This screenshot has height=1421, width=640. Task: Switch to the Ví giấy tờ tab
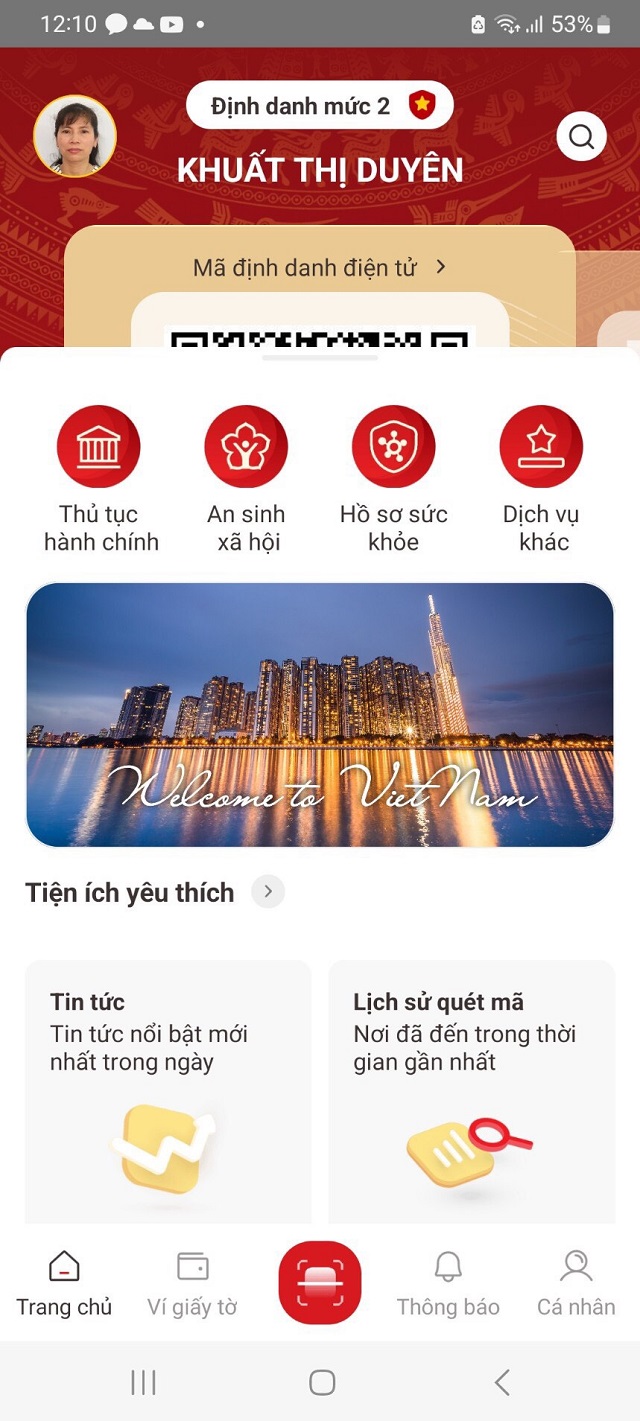pos(192,1284)
